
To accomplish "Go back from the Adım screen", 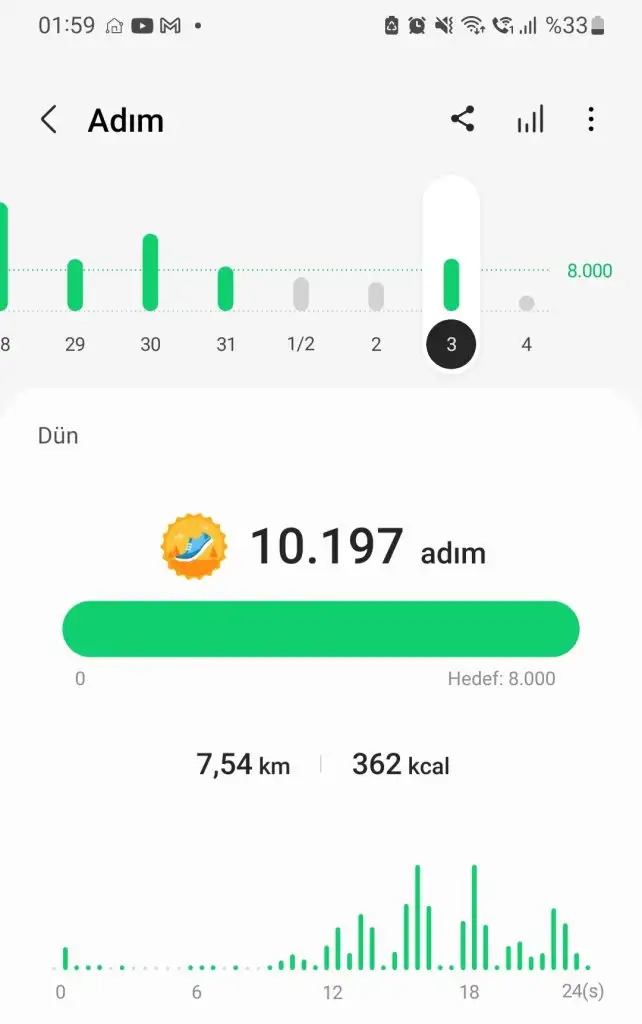I will coord(48,121).
